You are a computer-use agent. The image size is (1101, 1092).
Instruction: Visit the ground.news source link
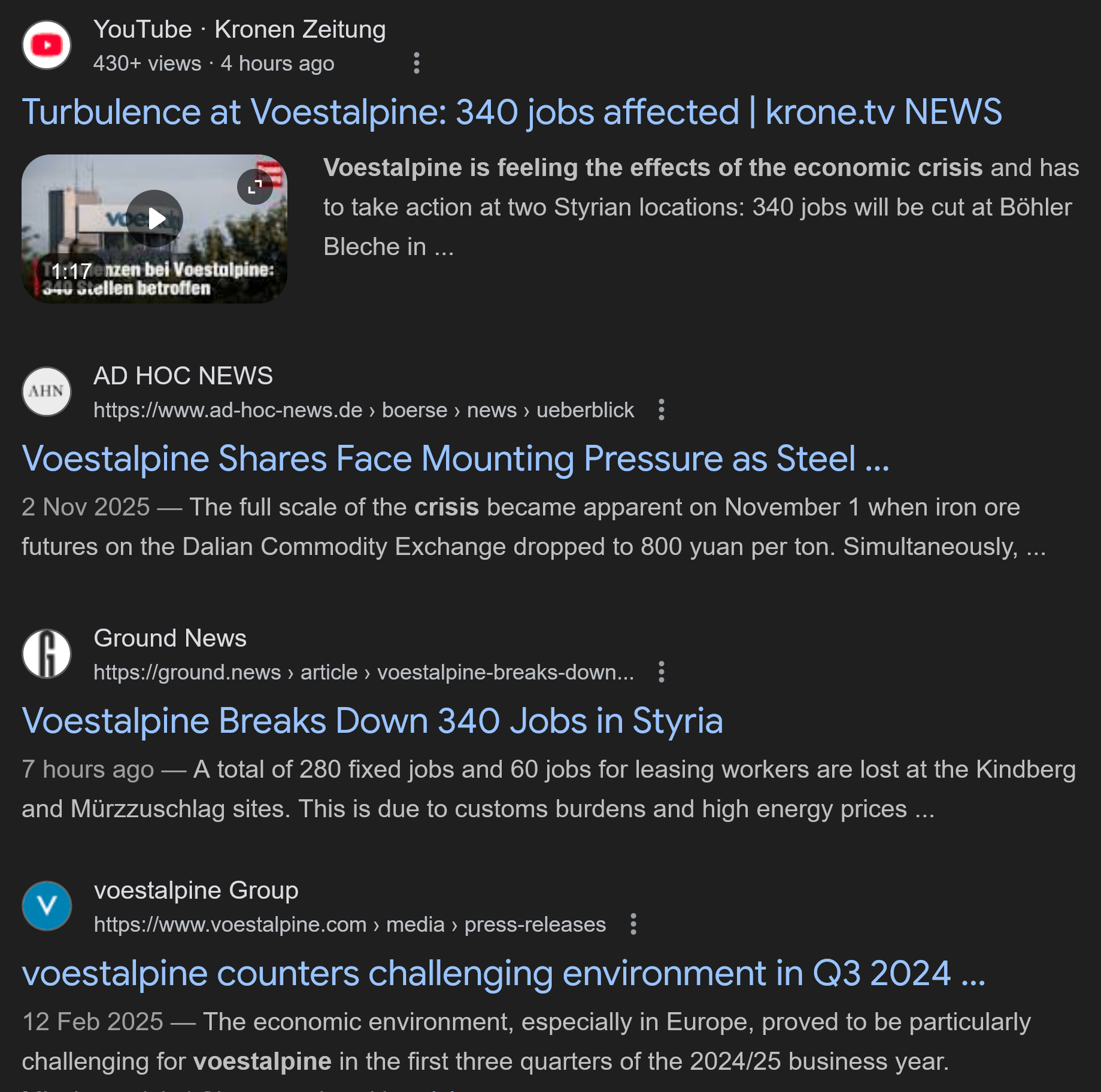[364, 672]
